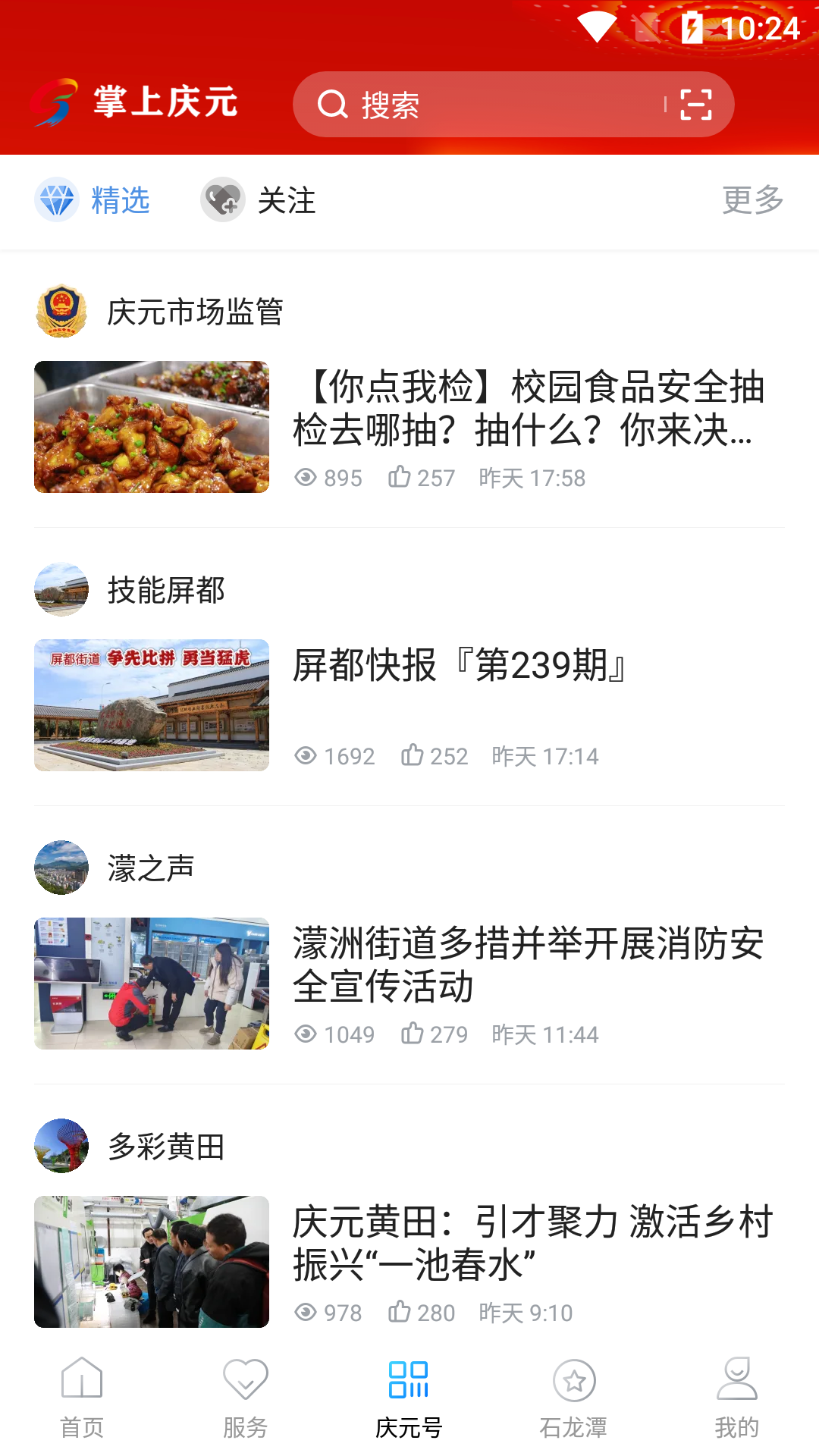Viewport: 819px width, 1456px height.
Task: Read the 校园食品安全抽检 article
Action: click(x=529, y=409)
